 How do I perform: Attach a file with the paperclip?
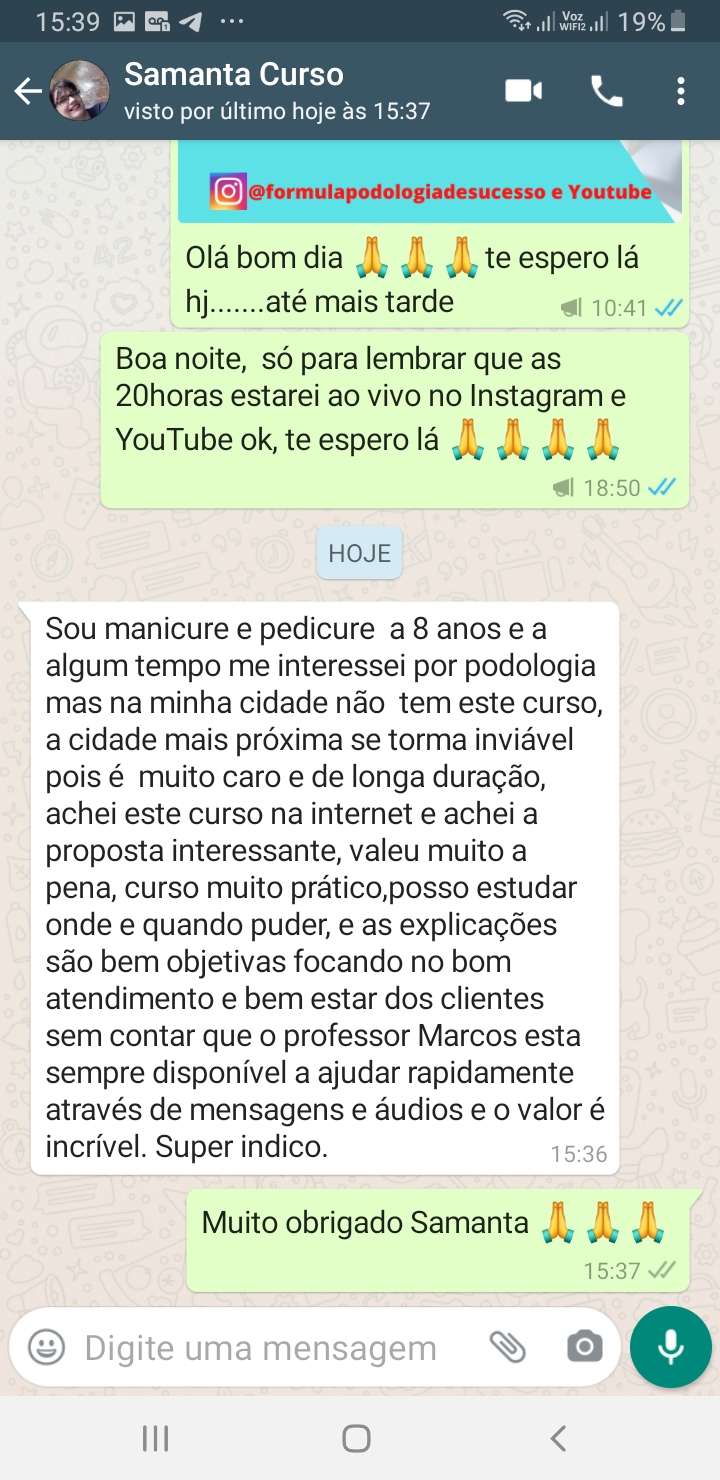508,1348
